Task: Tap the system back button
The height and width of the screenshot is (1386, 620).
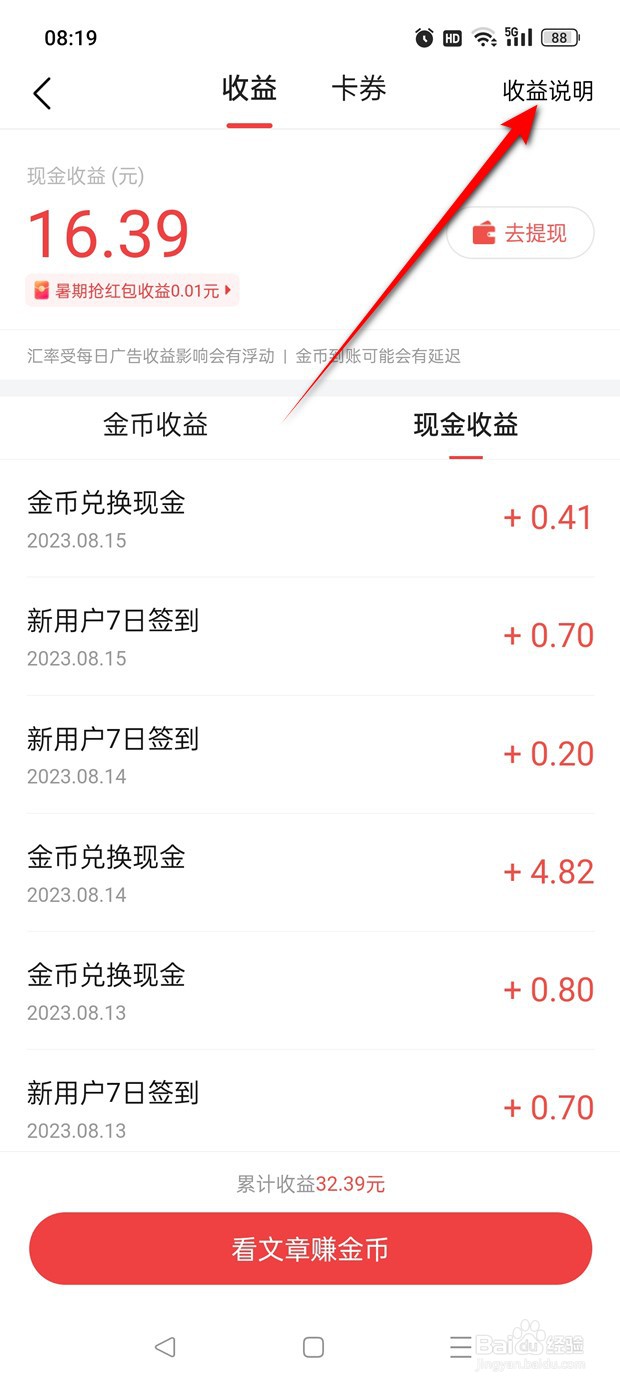Action: [165, 1346]
